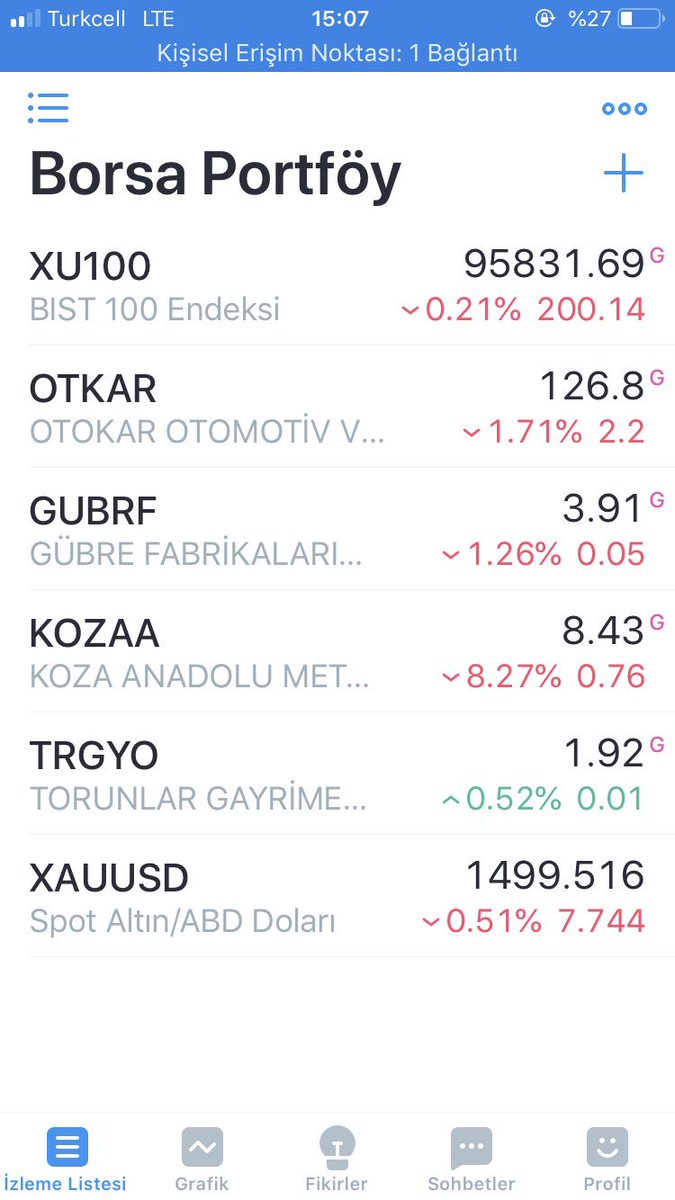Tap the Kişisel Erişim Noktası hotspot banner
Viewport: 675px width, 1200px height.
click(x=337, y=53)
